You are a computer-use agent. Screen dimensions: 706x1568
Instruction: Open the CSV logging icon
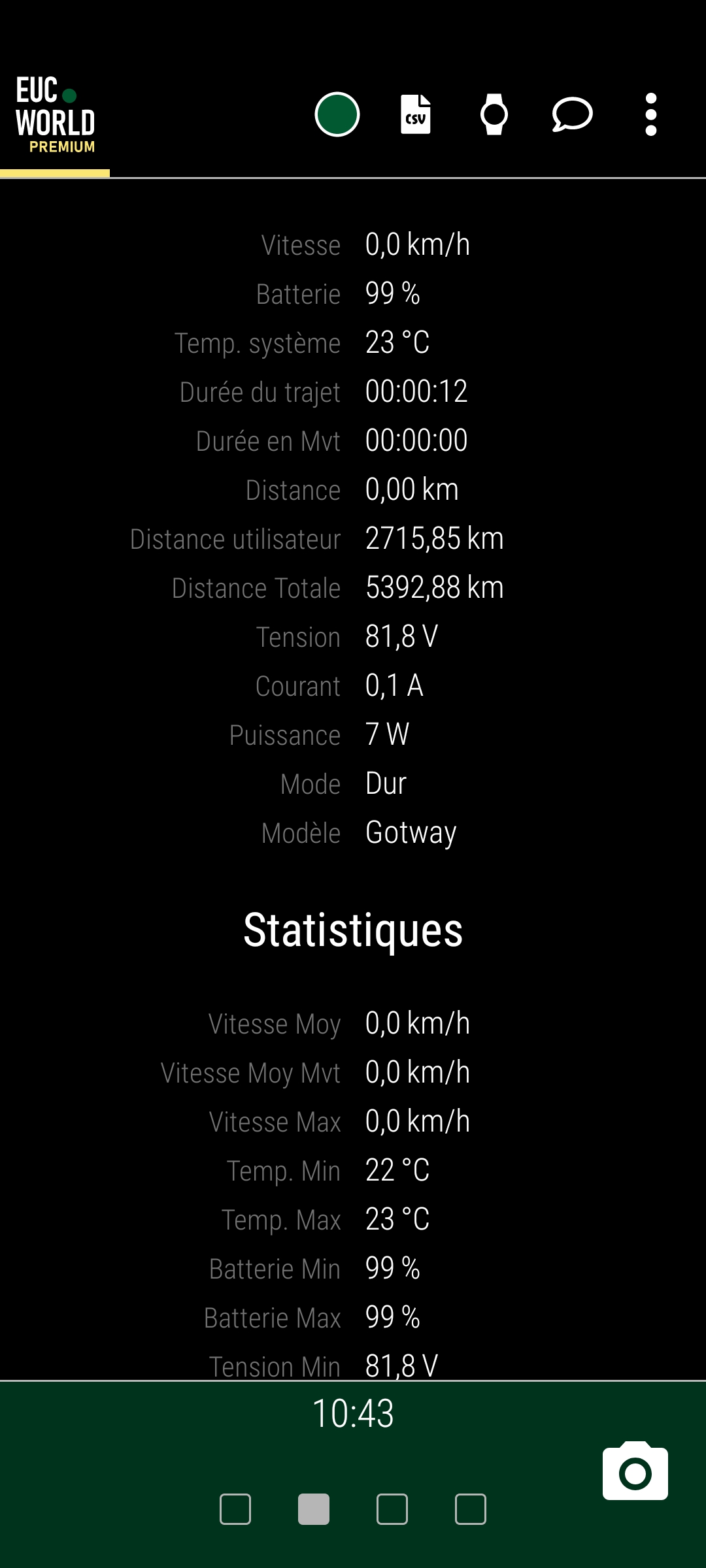pyautogui.click(x=416, y=115)
